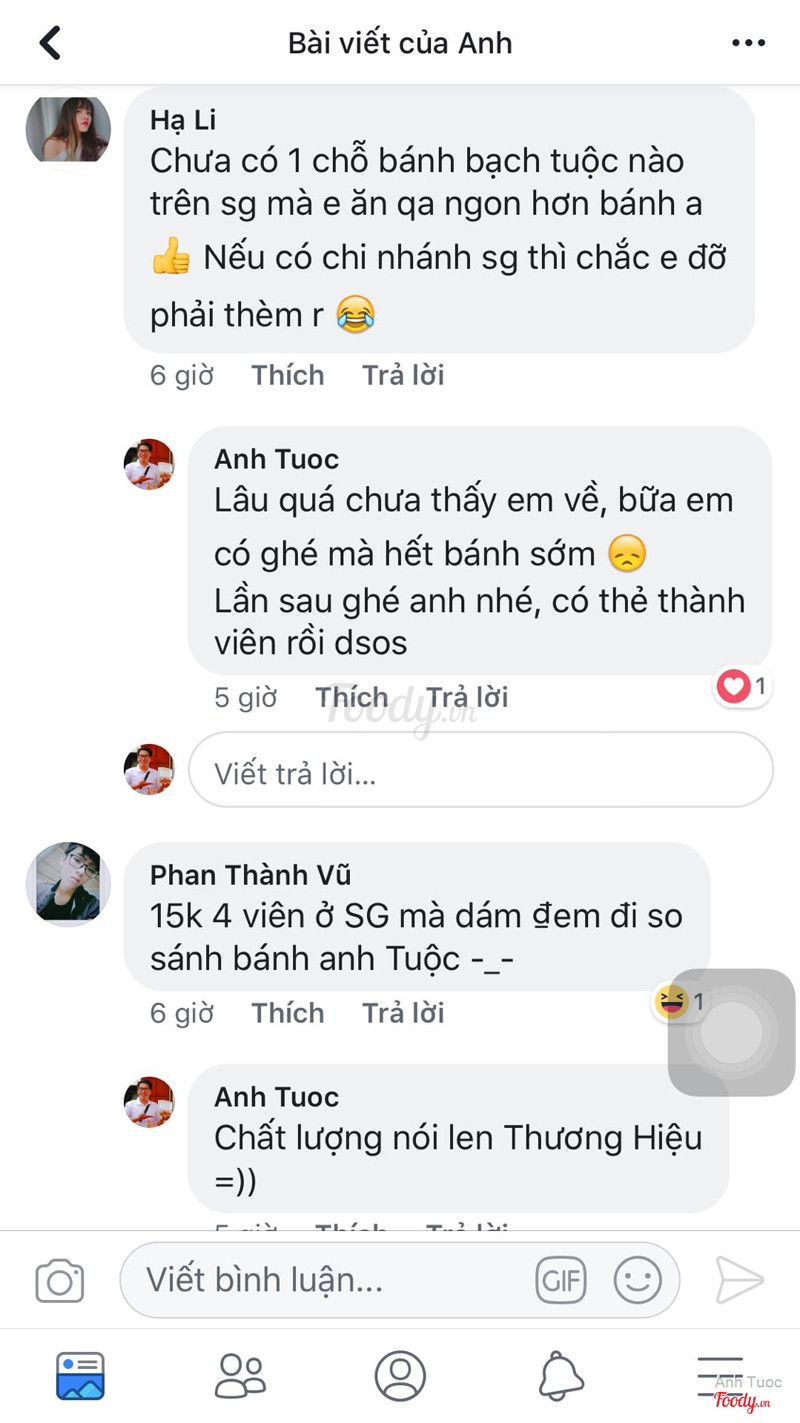This screenshot has width=800, height=1423.
Task: Like Hạ Li's comment
Action: [288, 375]
